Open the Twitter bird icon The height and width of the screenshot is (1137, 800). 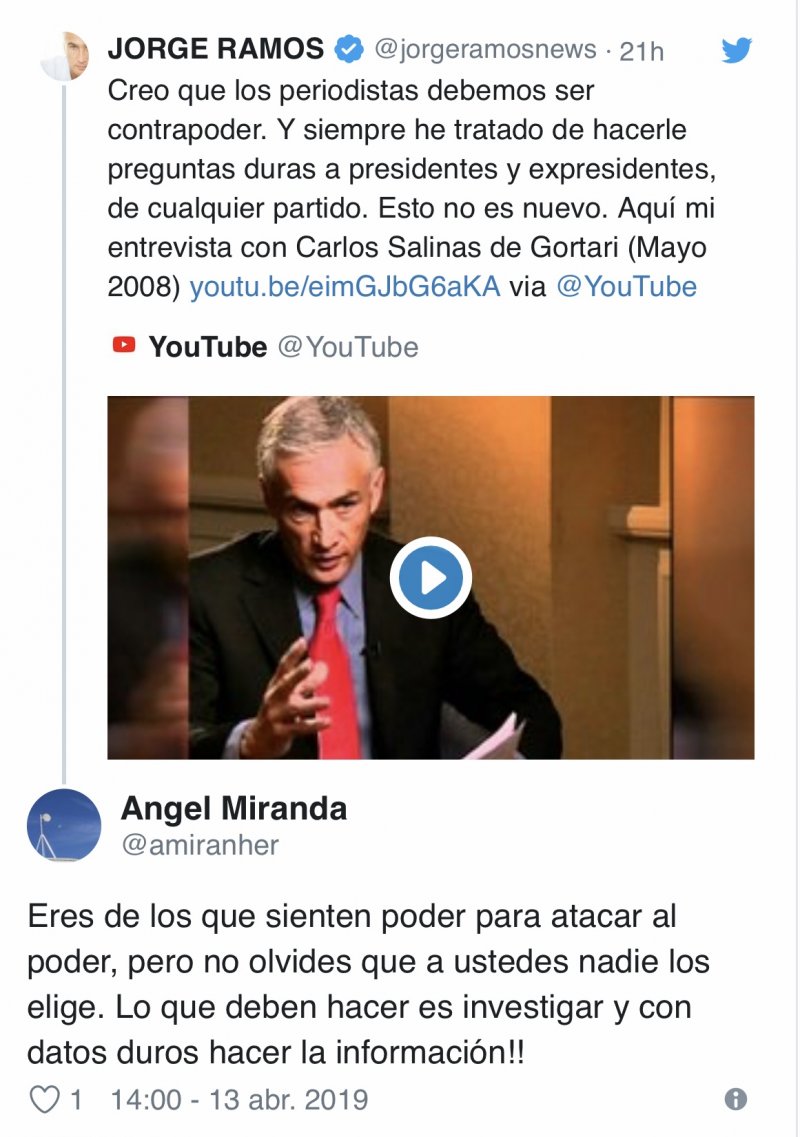coord(736,50)
